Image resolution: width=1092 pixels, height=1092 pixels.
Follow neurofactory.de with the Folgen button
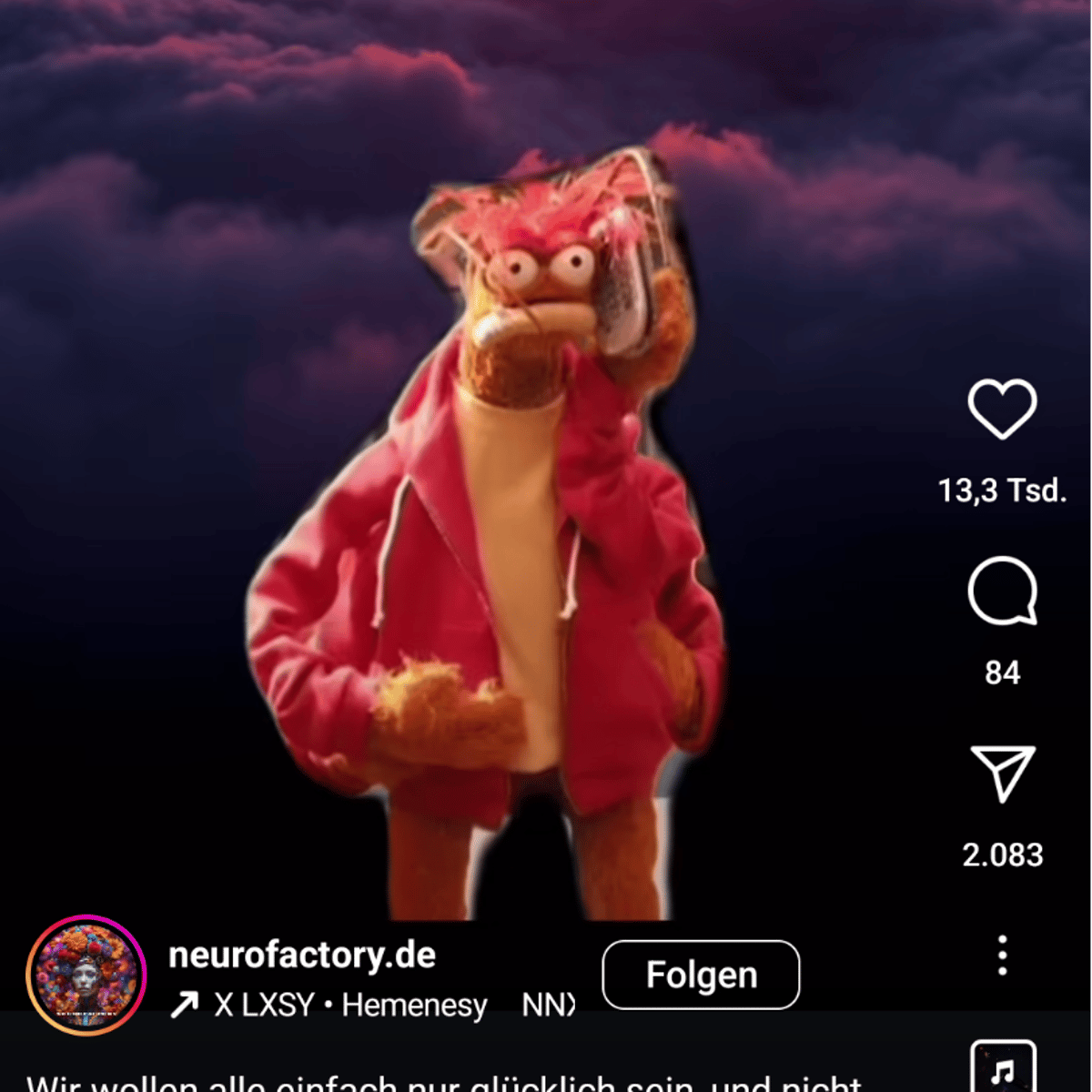[701, 975]
